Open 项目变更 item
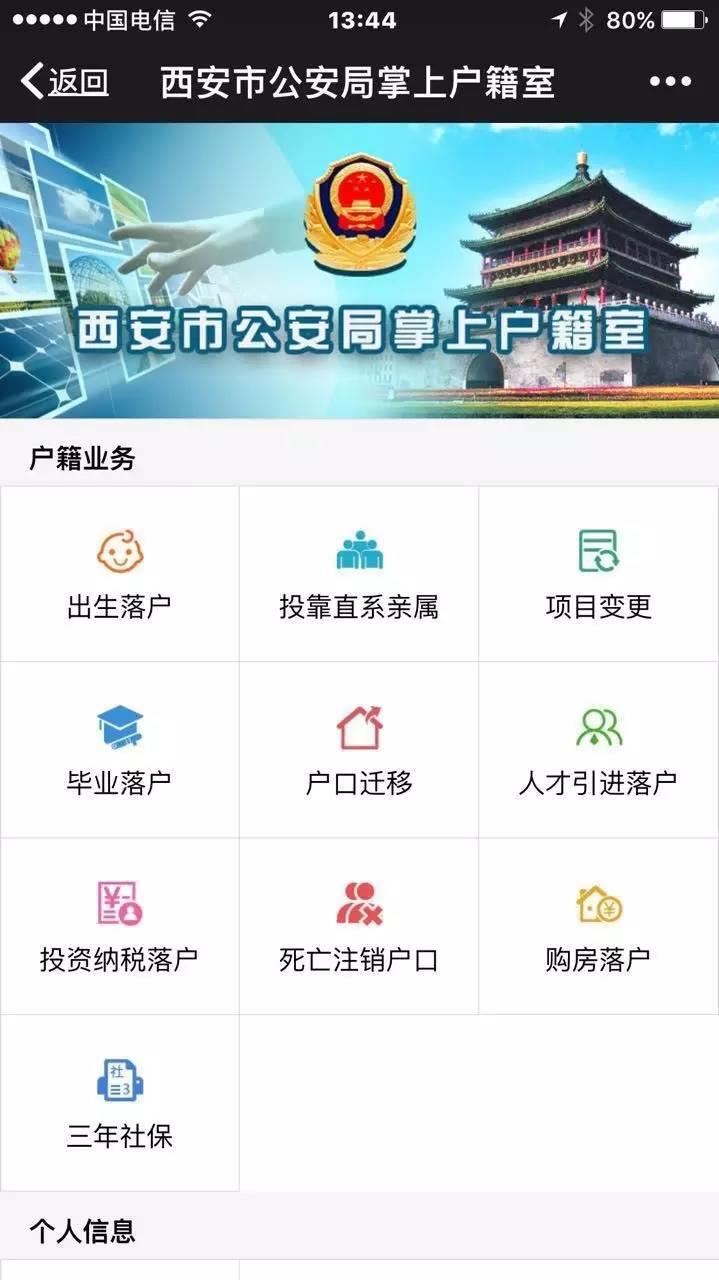This screenshot has height=1280, width=719. [x=598, y=575]
